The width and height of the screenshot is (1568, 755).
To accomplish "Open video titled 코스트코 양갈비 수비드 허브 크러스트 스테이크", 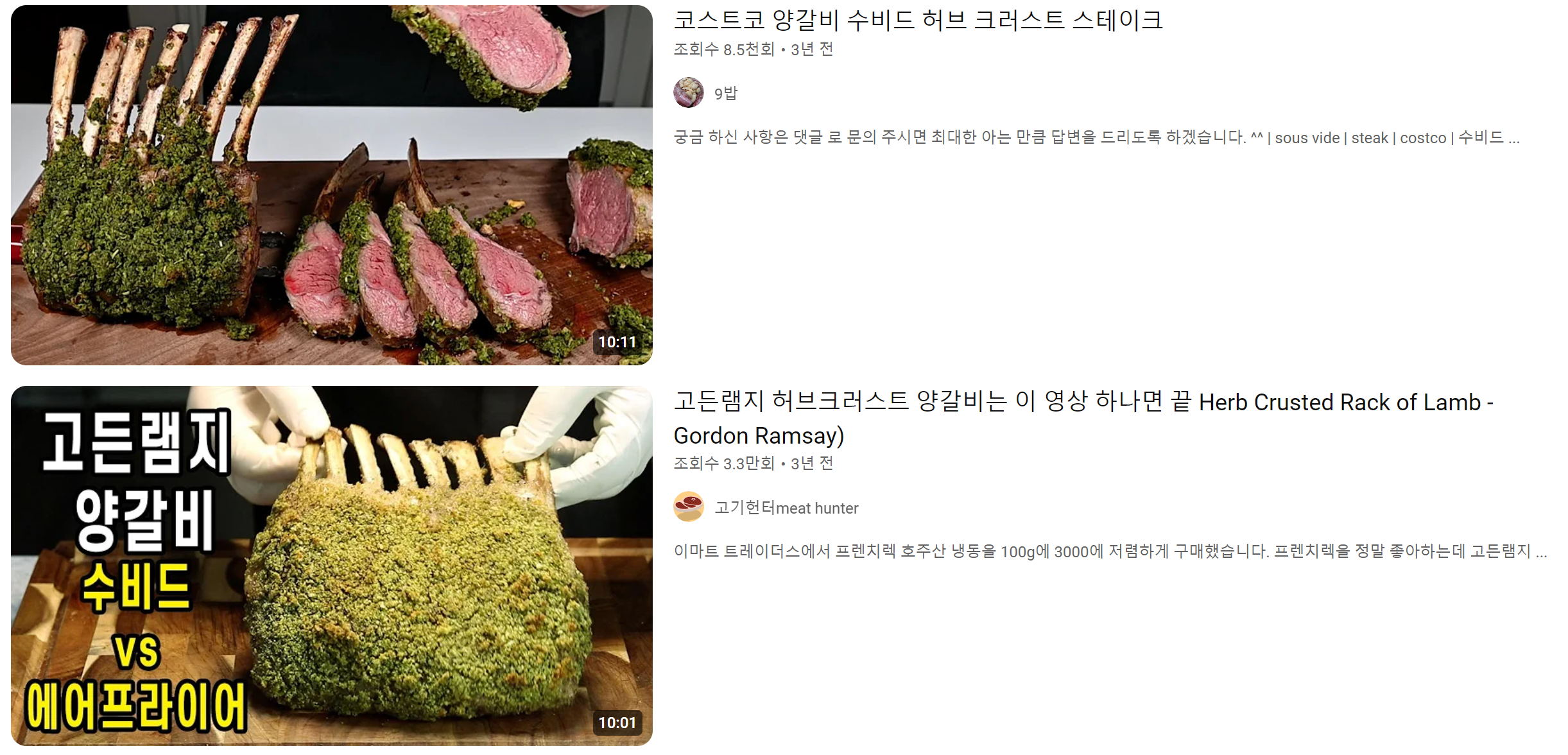I will (918, 21).
